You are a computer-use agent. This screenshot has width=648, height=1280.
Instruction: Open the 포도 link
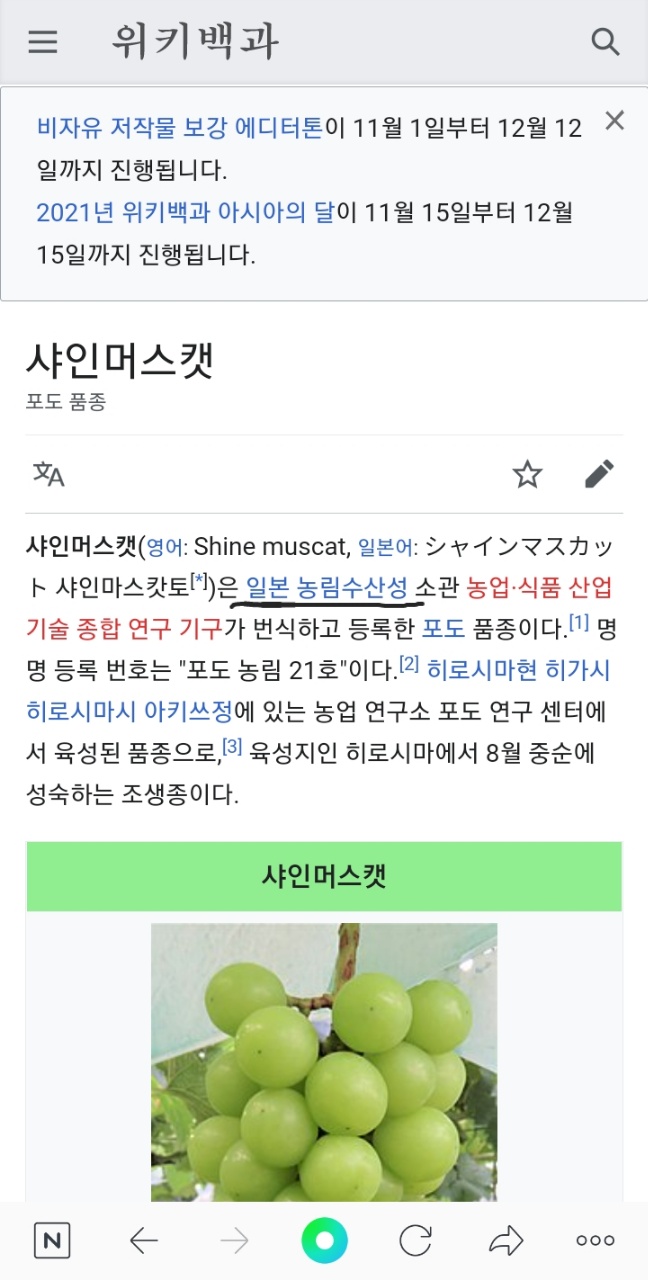pyautogui.click(x=444, y=629)
